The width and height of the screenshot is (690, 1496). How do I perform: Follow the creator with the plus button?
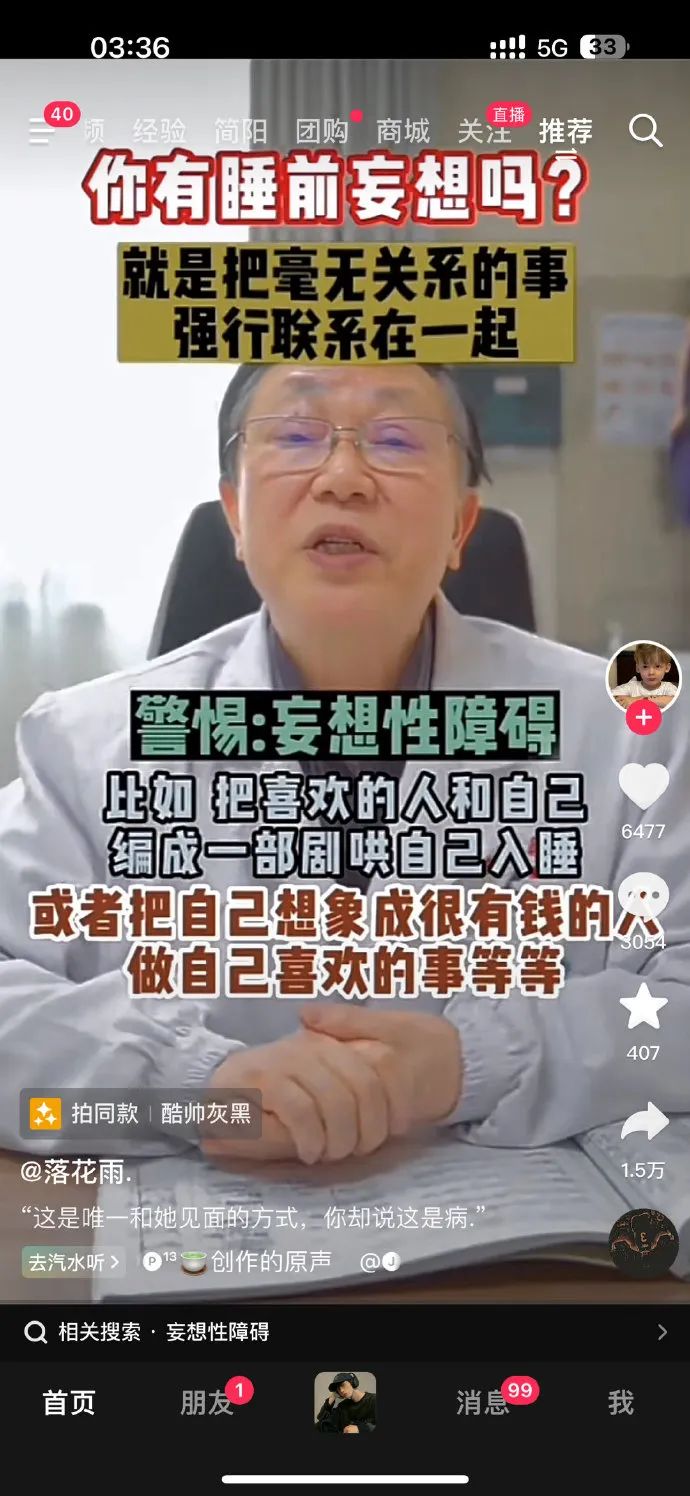pos(643,718)
